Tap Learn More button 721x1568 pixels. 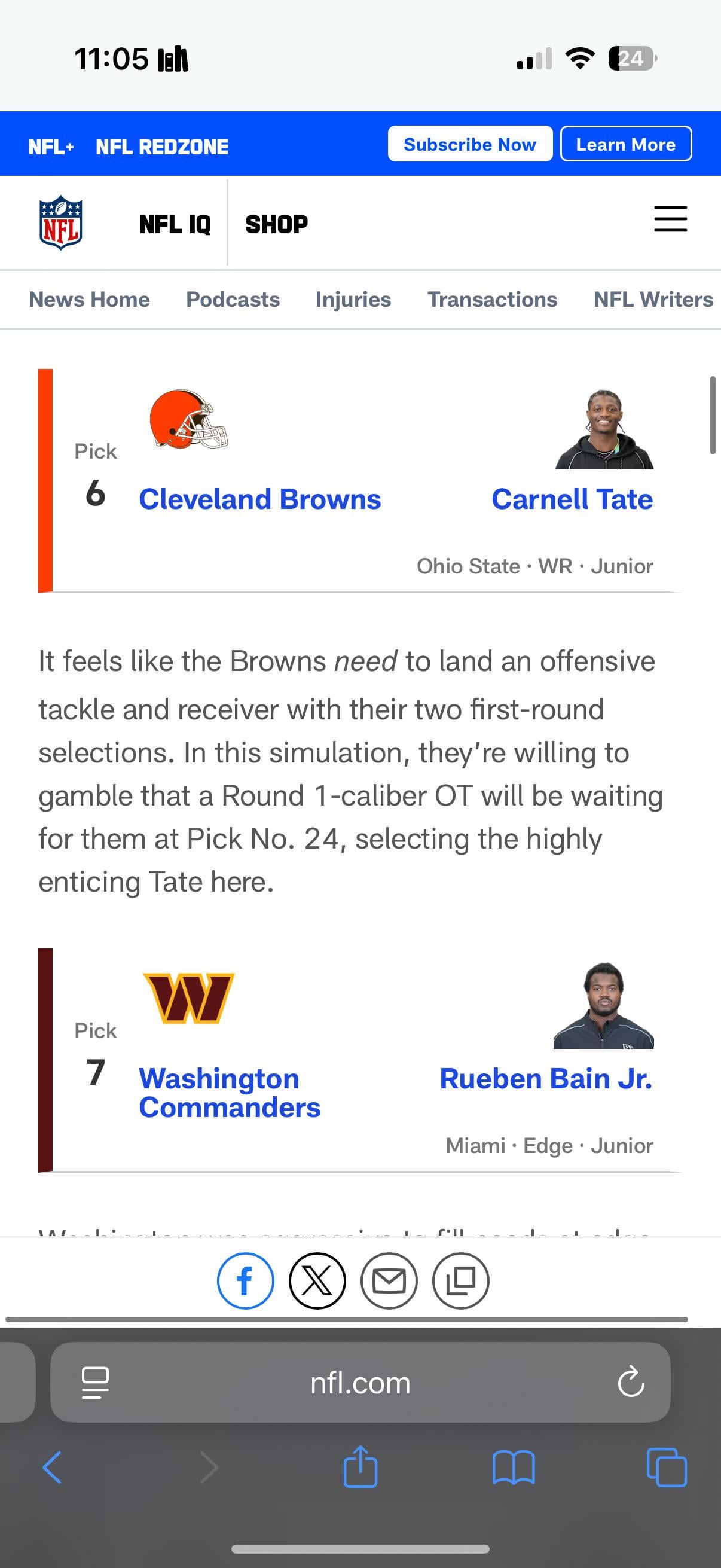click(625, 144)
